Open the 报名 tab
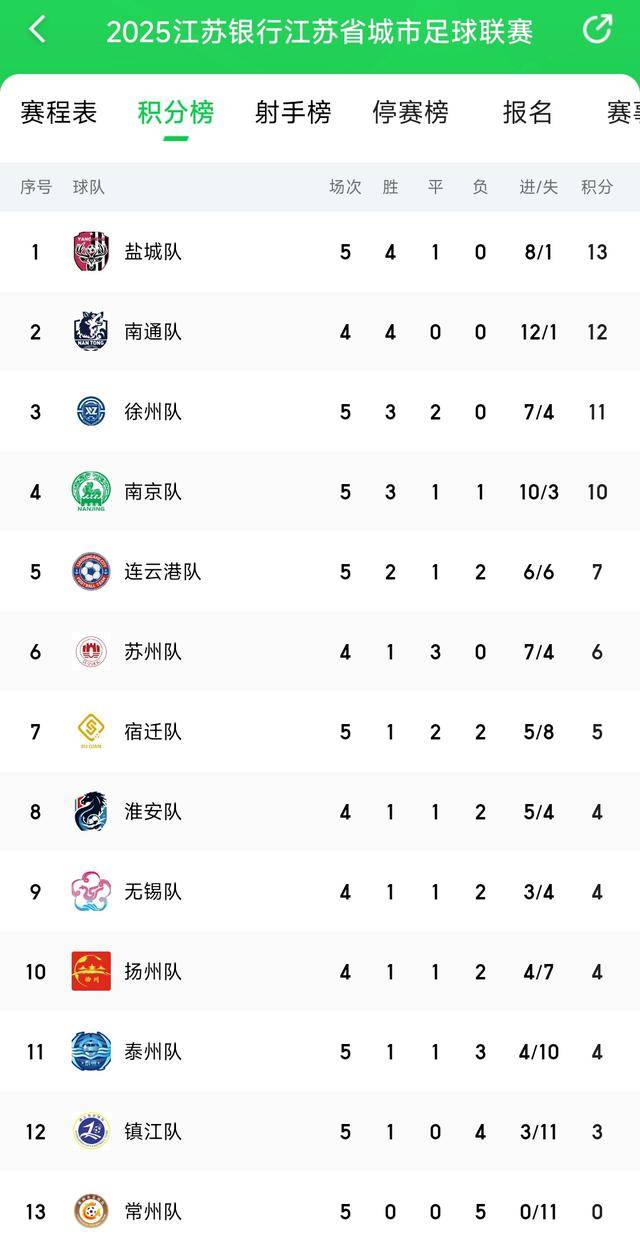Screen dimensions: 640x1249 tap(528, 112)
